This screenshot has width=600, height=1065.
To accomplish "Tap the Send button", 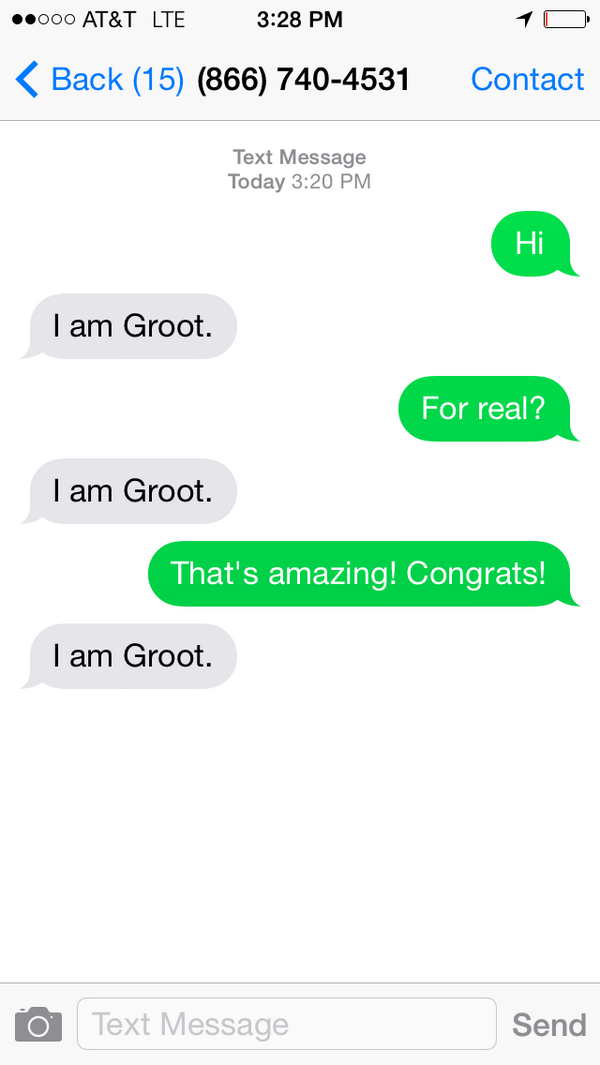I will coord(549,1024).
